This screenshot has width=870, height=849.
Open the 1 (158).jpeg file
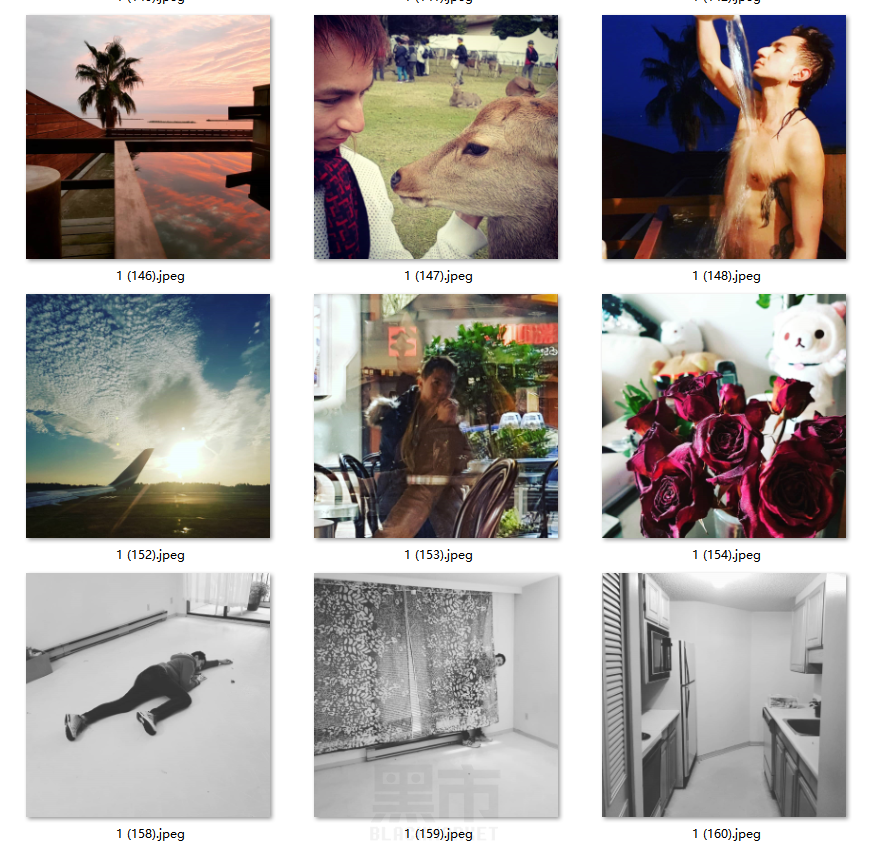[x=148, y=695]
